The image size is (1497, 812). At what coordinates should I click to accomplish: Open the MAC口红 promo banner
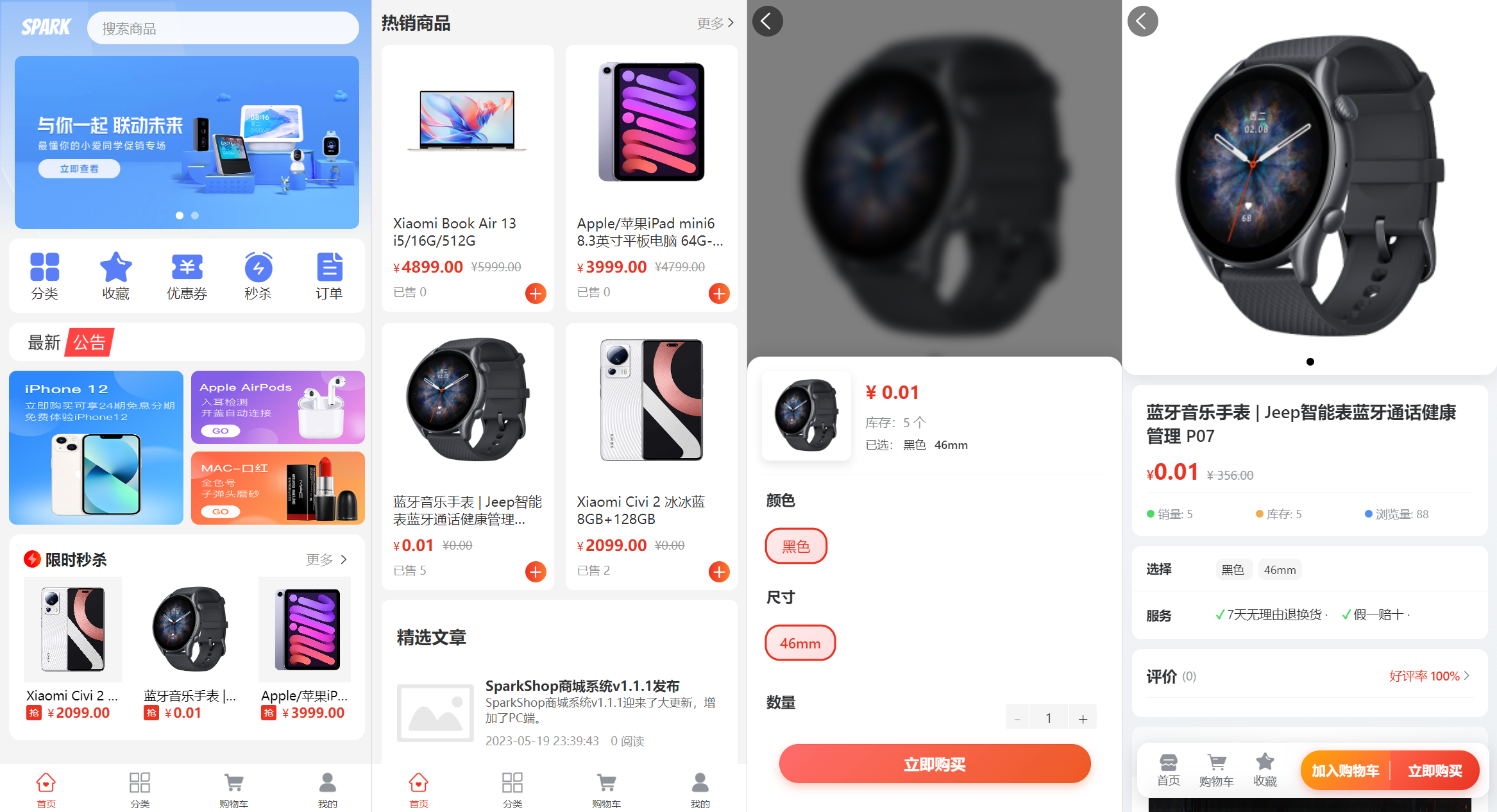pyautogui.click(x=278, y=487)
